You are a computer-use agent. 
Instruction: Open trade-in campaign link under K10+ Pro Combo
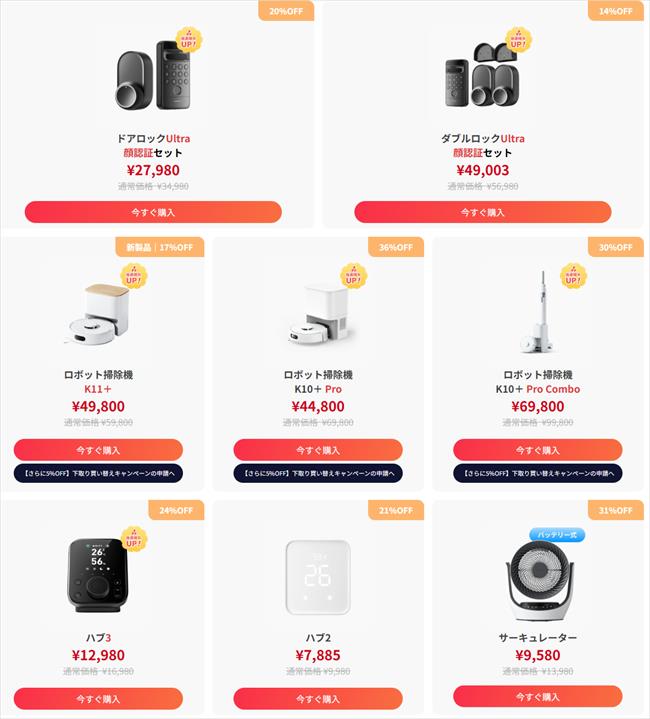pyautogui.click(x=537, y=473)
